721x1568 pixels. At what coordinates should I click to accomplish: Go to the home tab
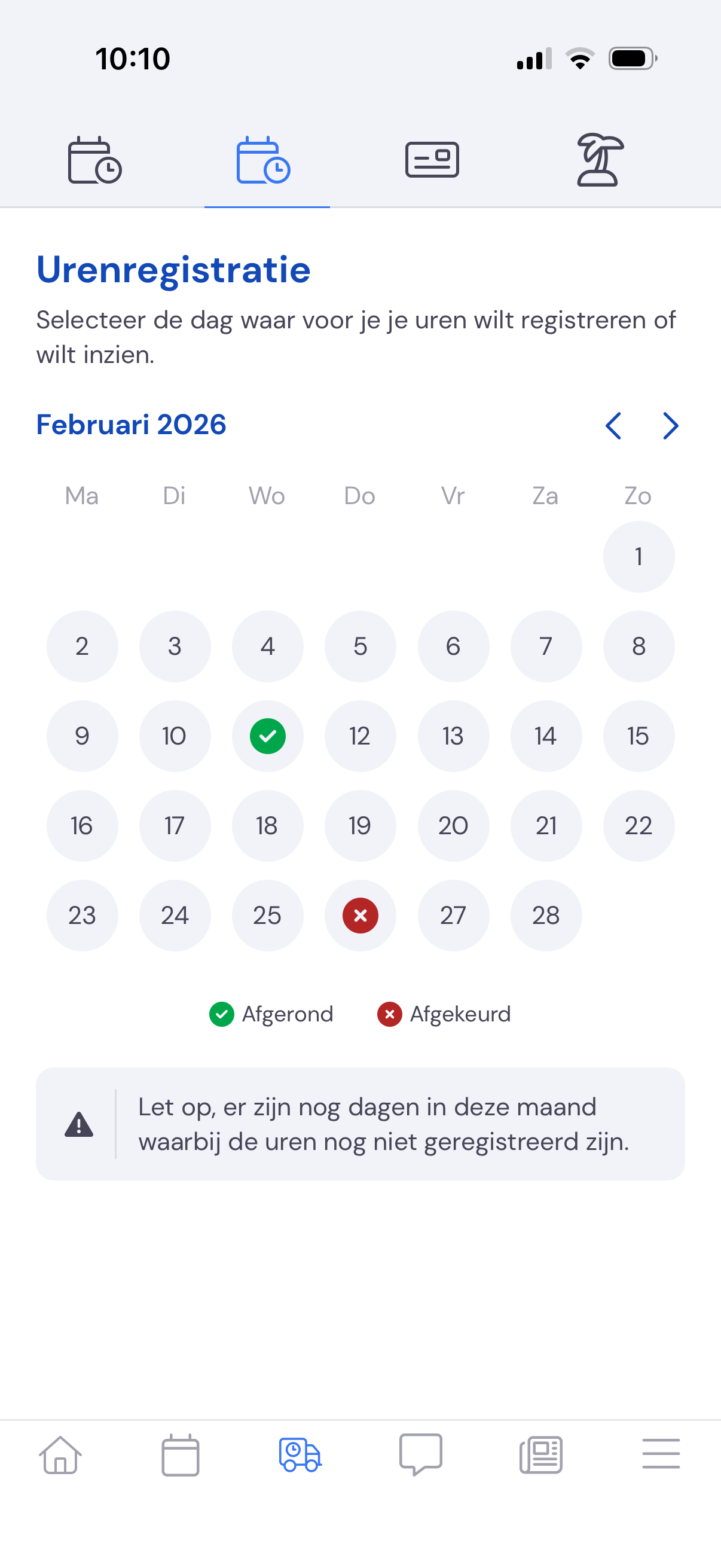point(60,1455)
